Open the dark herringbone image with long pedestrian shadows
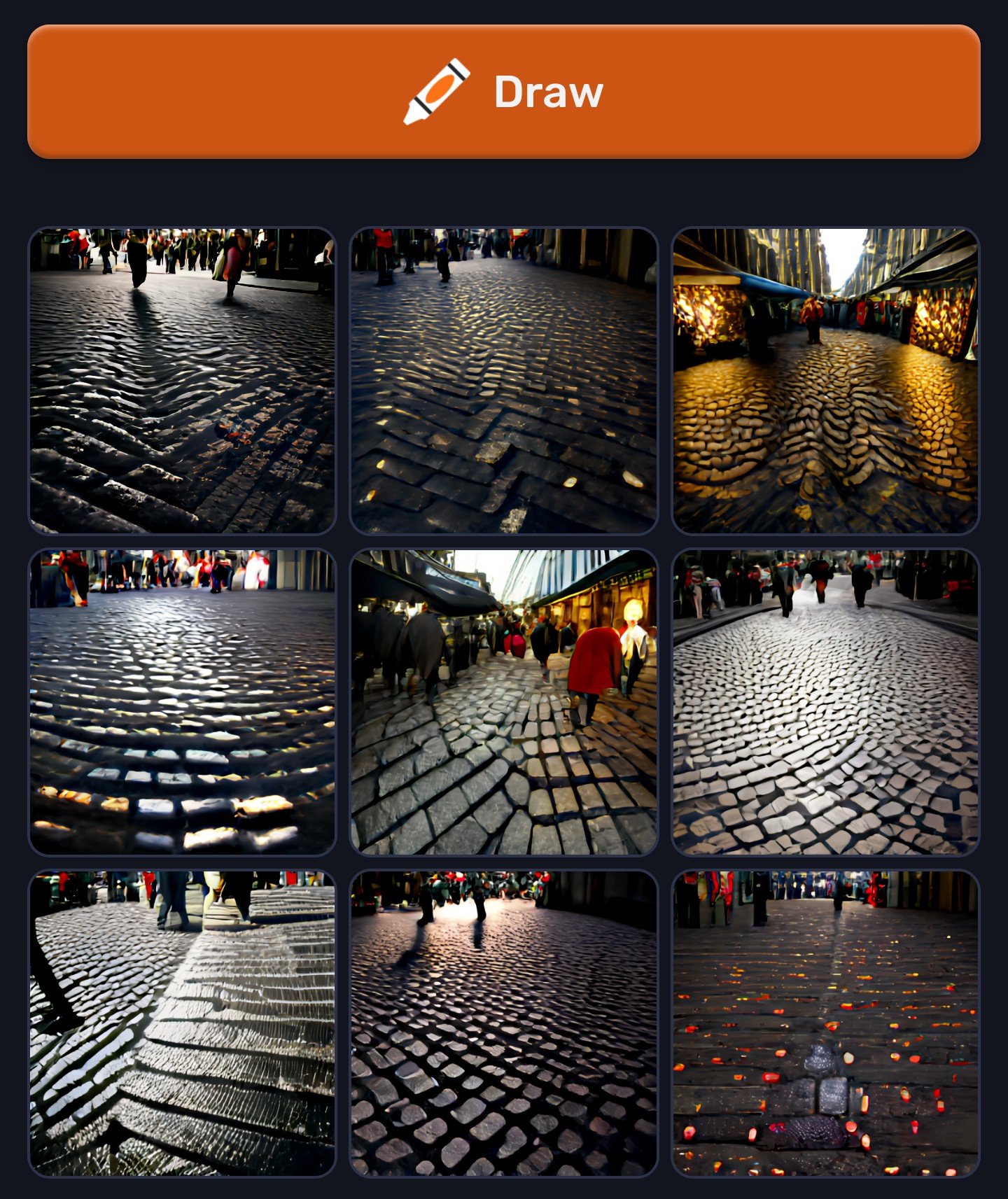The height and width of the screenshot is (1199, 1008). pos(182,381)
